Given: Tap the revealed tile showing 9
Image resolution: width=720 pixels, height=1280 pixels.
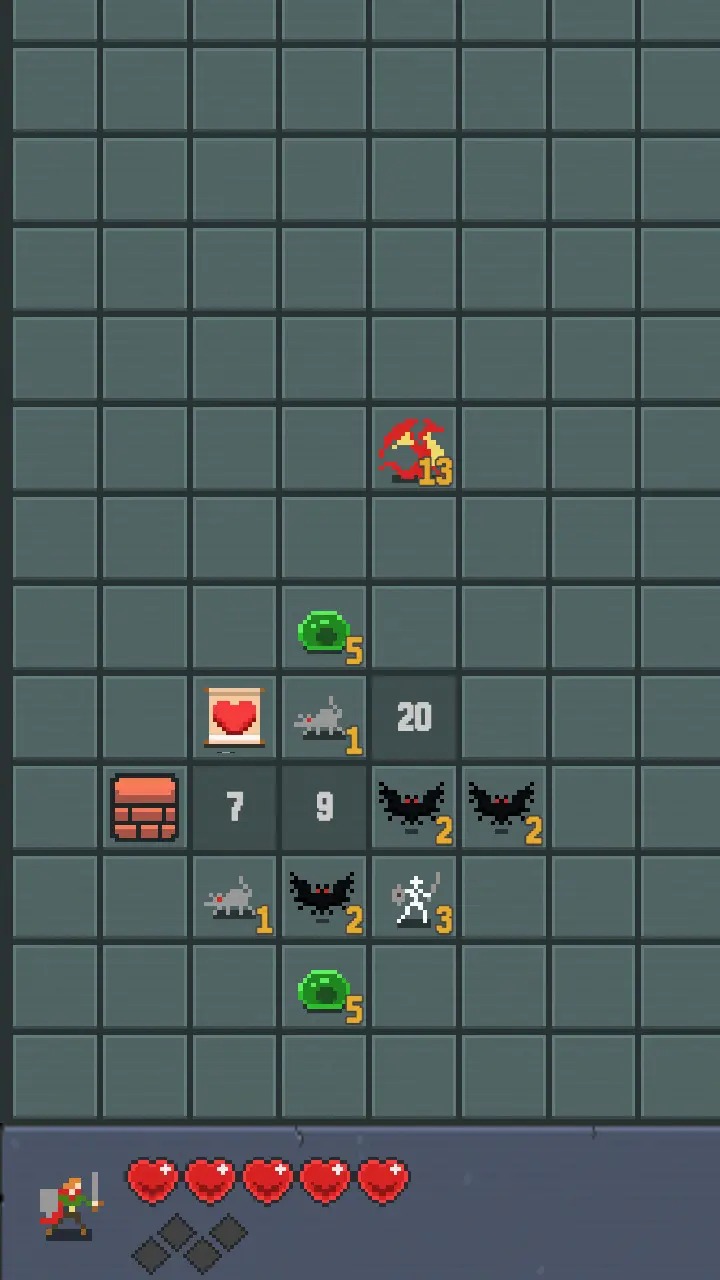Looking at the screenshot, I should click(324, 807).
